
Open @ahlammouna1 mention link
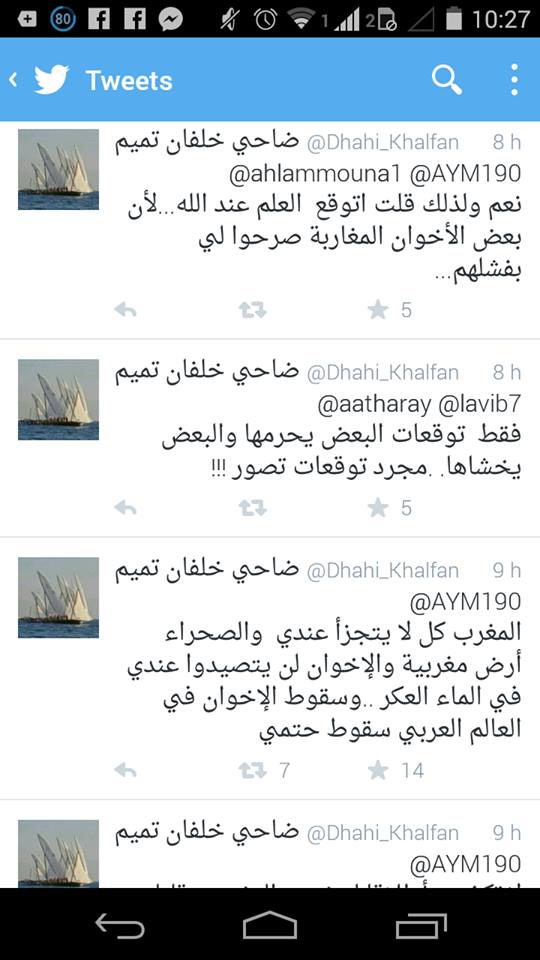(314, 174)
